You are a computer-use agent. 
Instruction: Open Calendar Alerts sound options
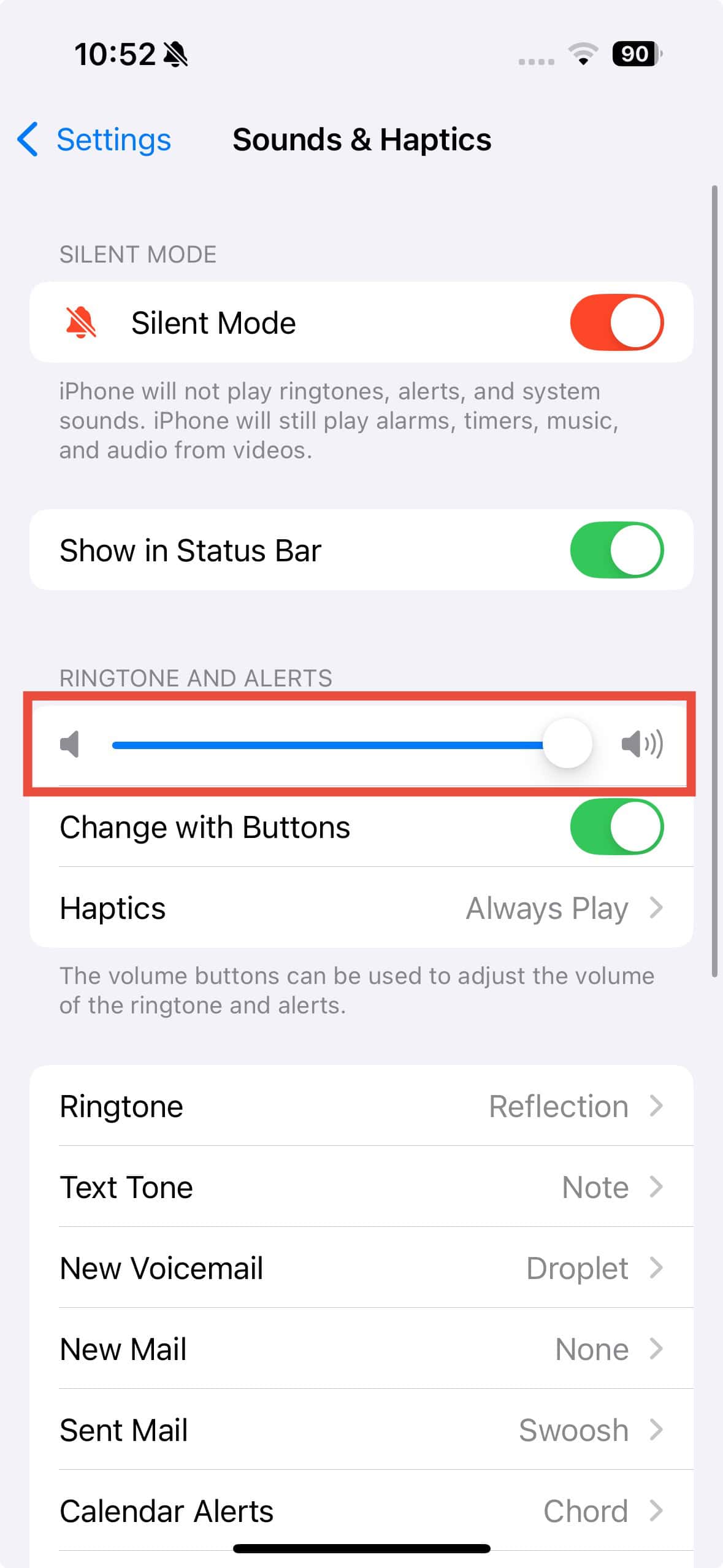[x=361, y=1511]
